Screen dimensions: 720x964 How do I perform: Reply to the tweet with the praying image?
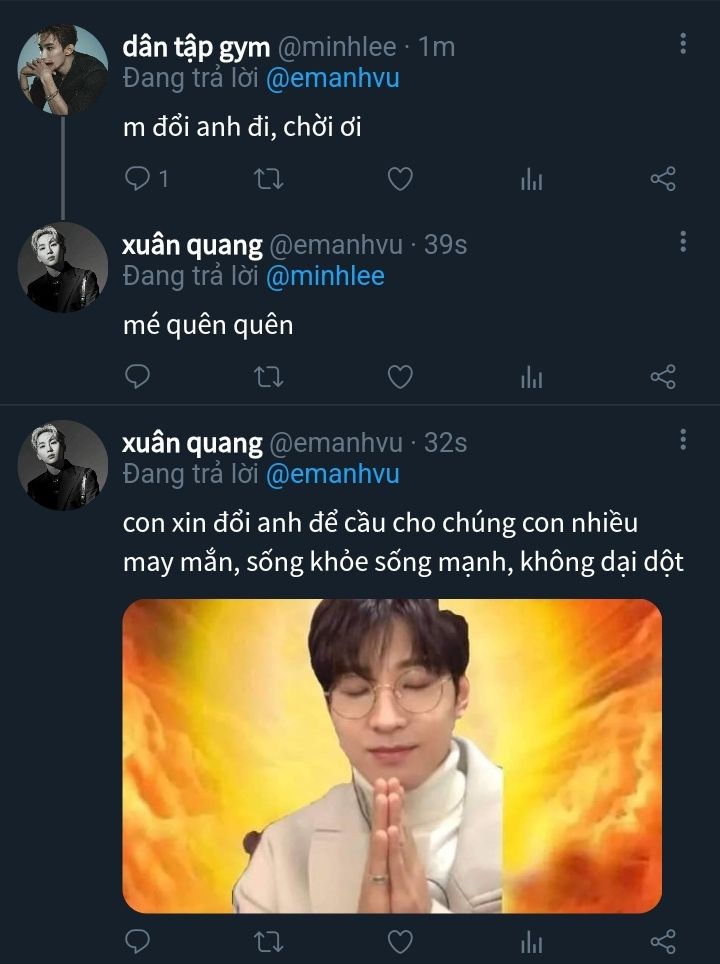pos(137,941)
